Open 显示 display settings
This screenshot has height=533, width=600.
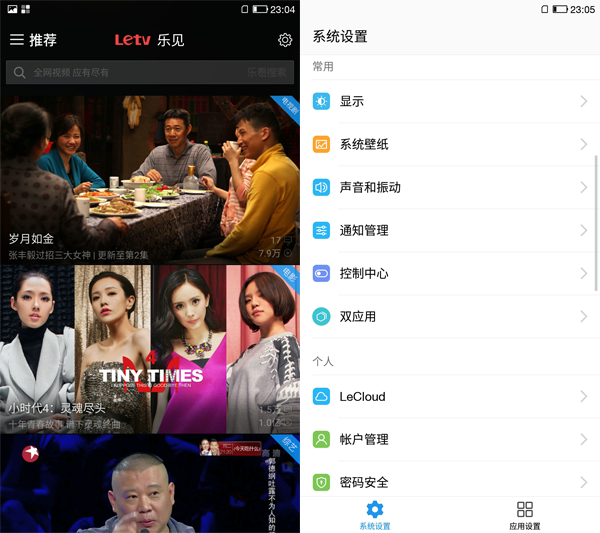pos(450,101)
